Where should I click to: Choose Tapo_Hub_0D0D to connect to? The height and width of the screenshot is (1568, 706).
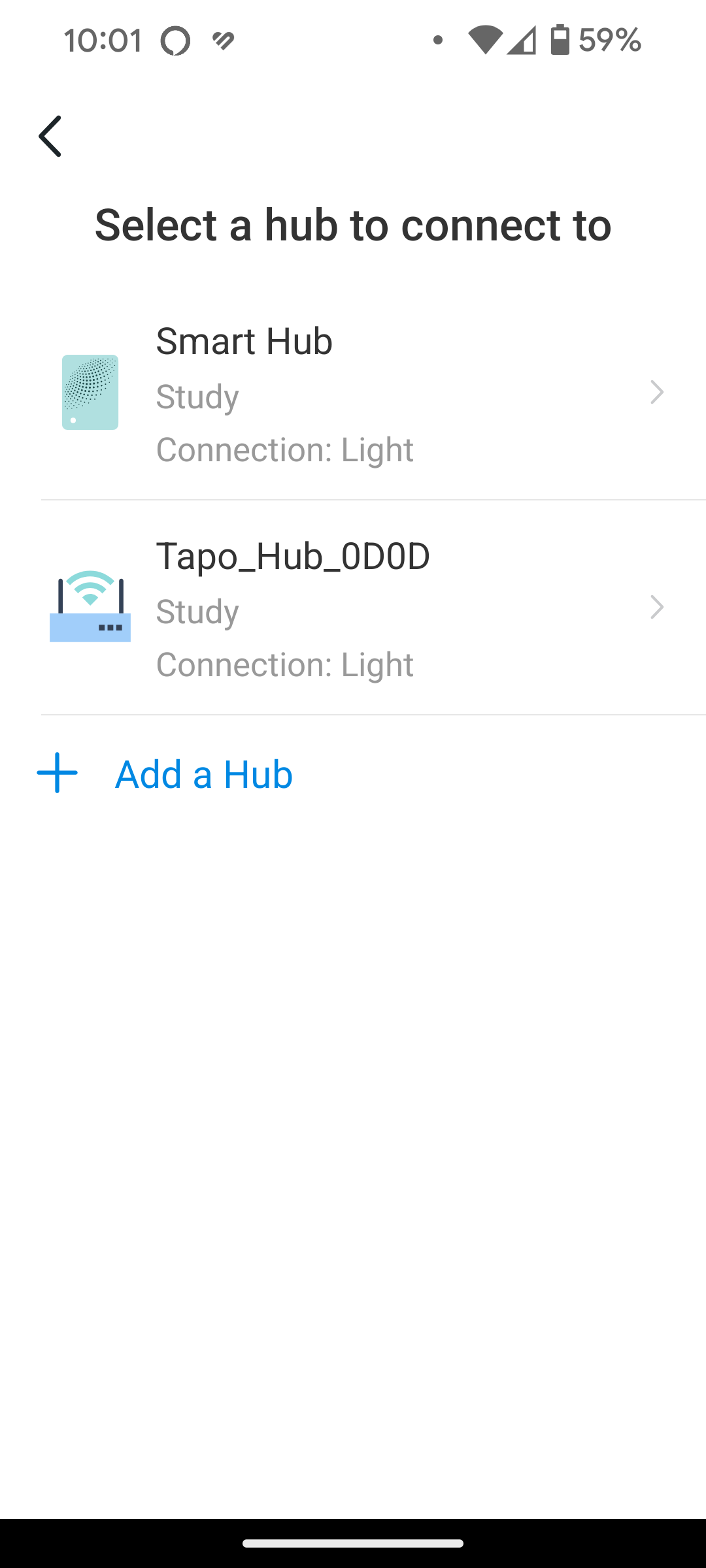[x=353, y=608]
